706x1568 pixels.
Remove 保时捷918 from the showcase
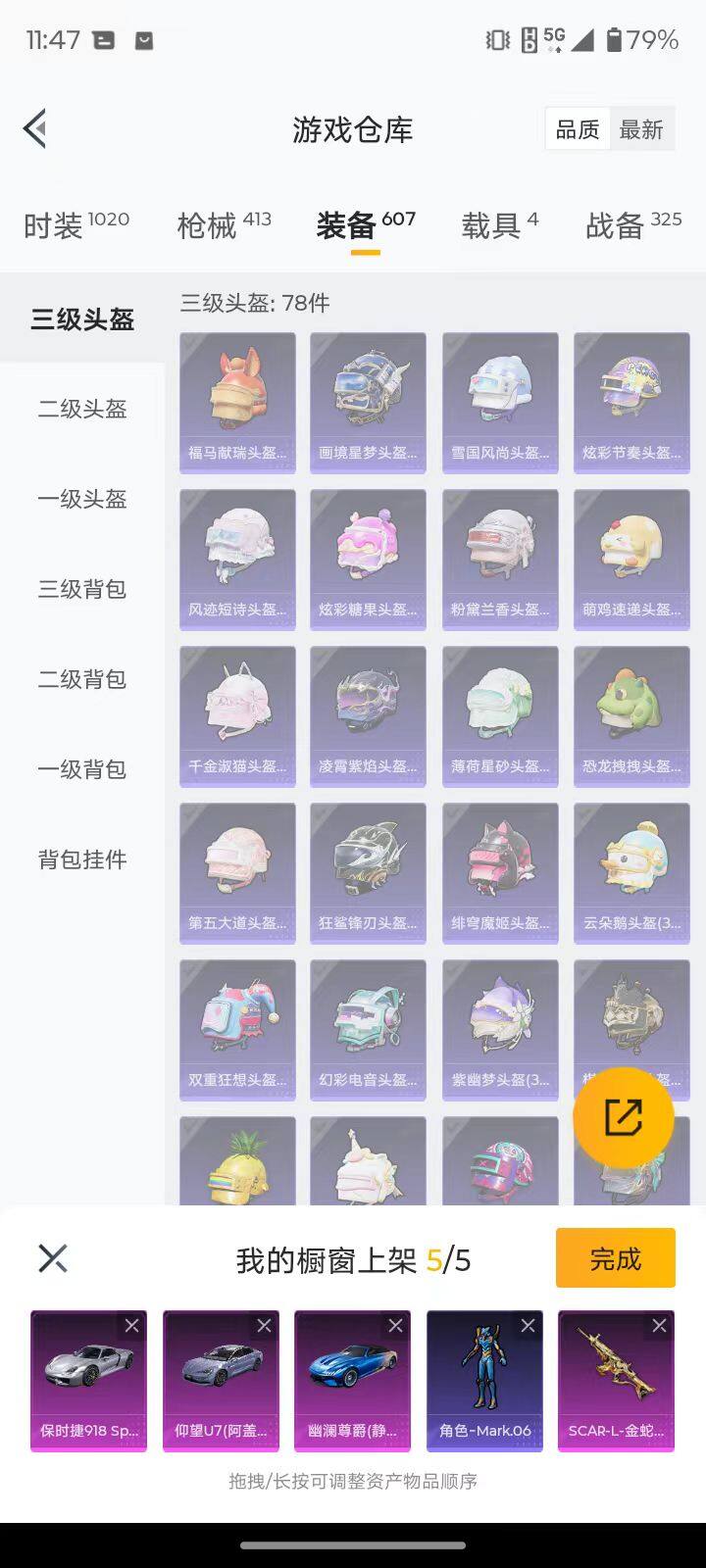click(x=131, y=1326)
